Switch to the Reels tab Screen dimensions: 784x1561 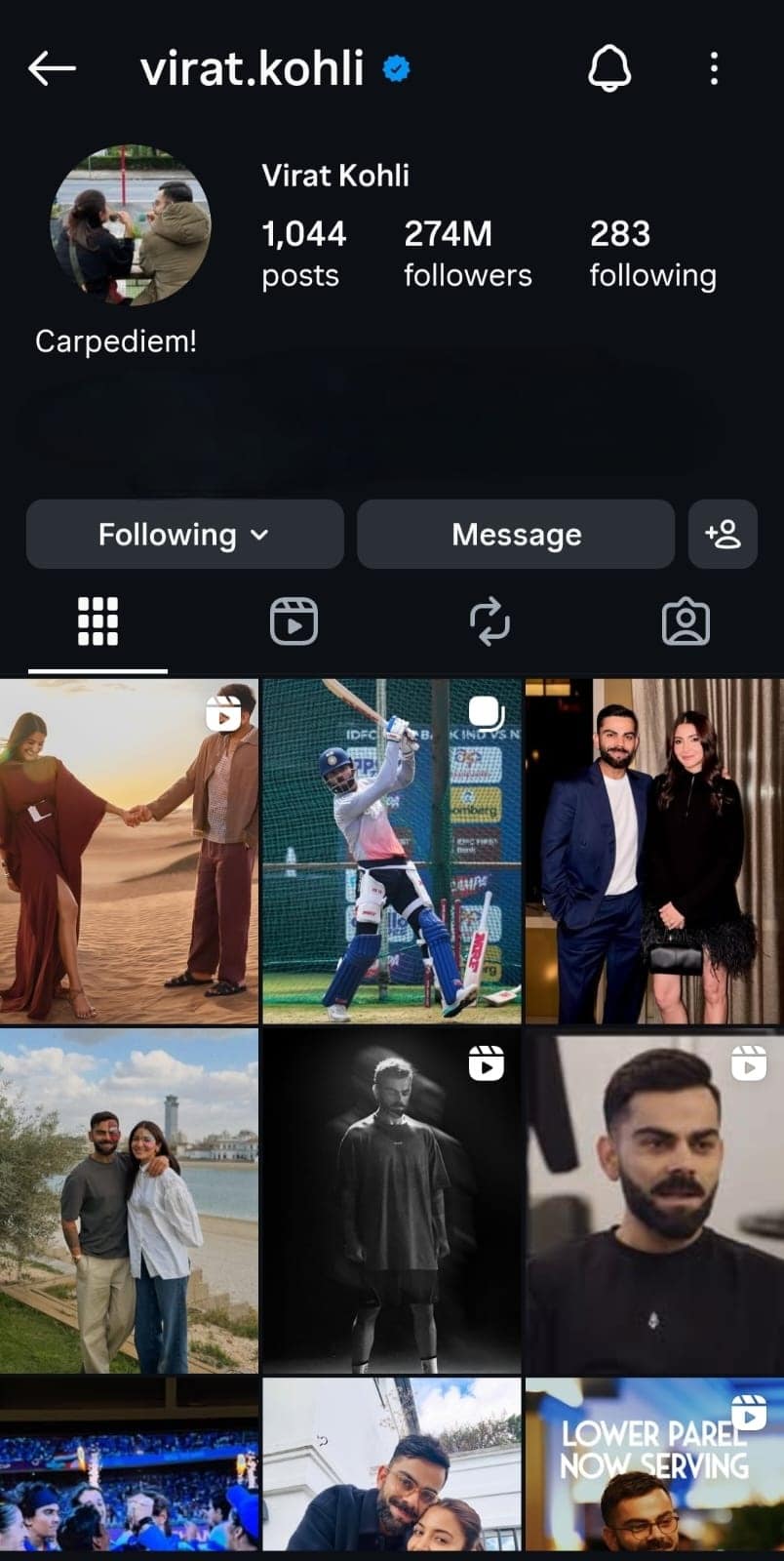294,621
